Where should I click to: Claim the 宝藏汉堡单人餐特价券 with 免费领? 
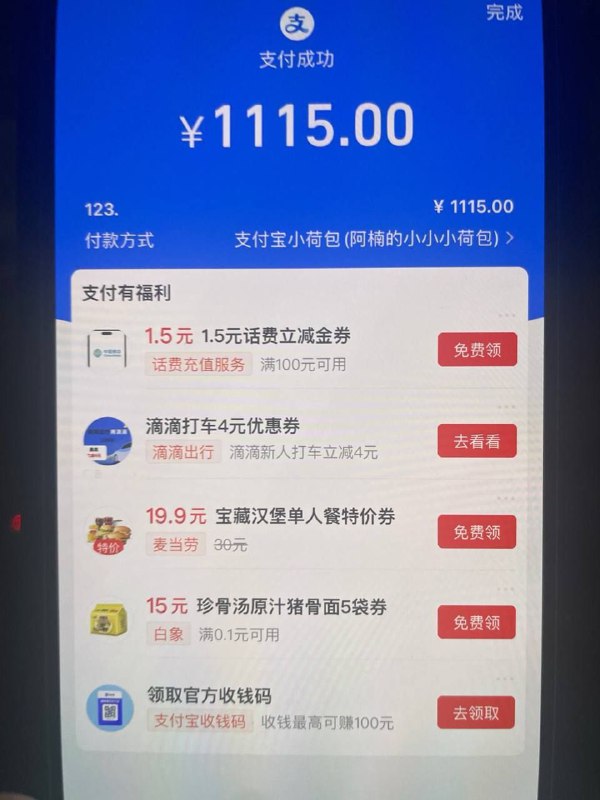point(477,531)
